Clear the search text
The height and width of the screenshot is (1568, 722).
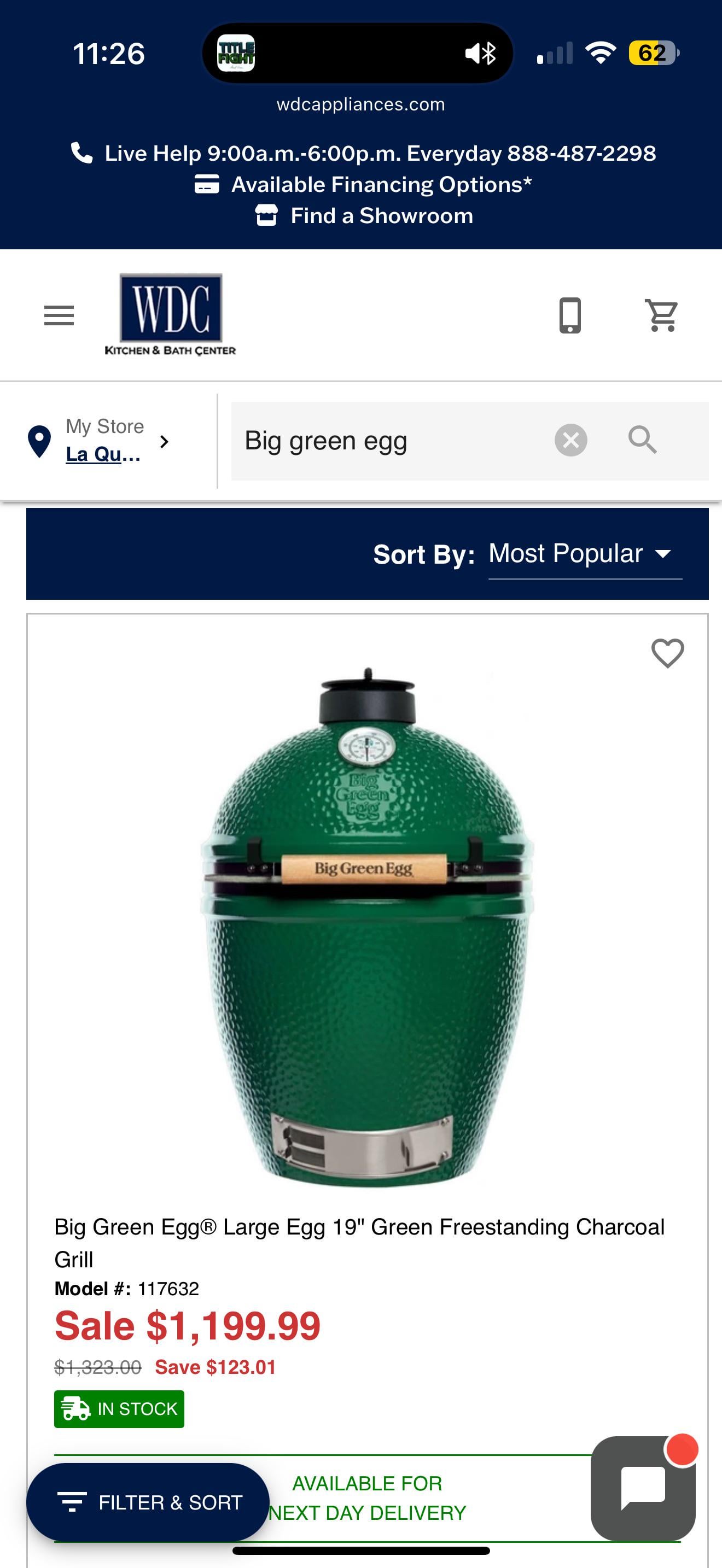point(570,440)
